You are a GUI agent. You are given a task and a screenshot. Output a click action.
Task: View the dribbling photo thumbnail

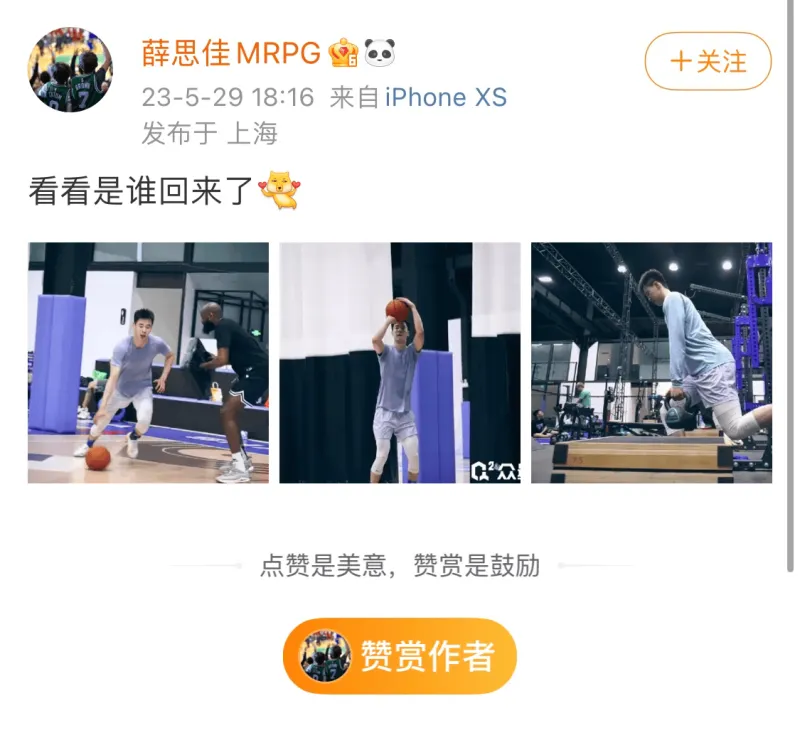click(148, 363)
